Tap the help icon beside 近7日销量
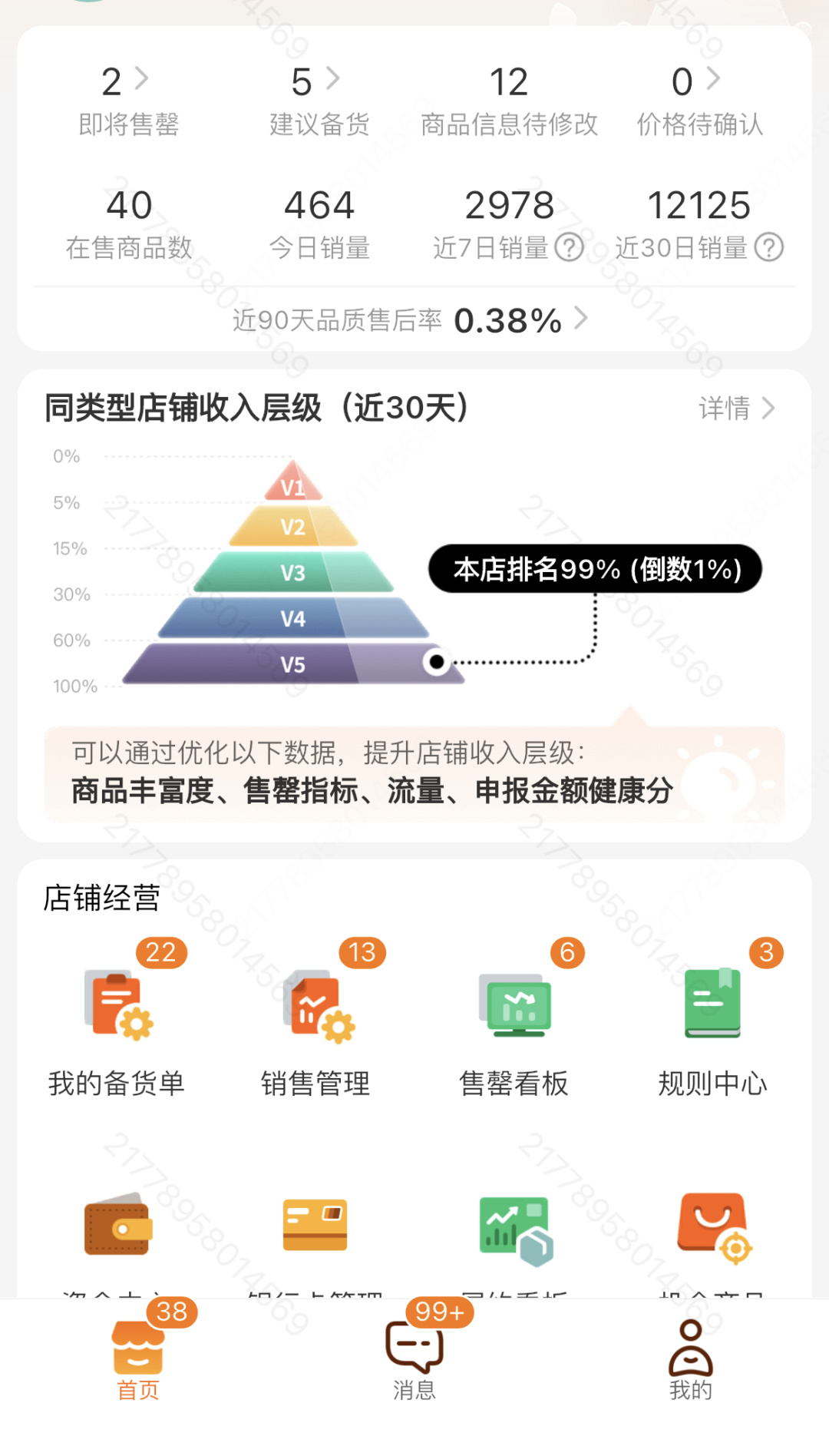This screenshot has height=1456, width=829. point(570,247)
